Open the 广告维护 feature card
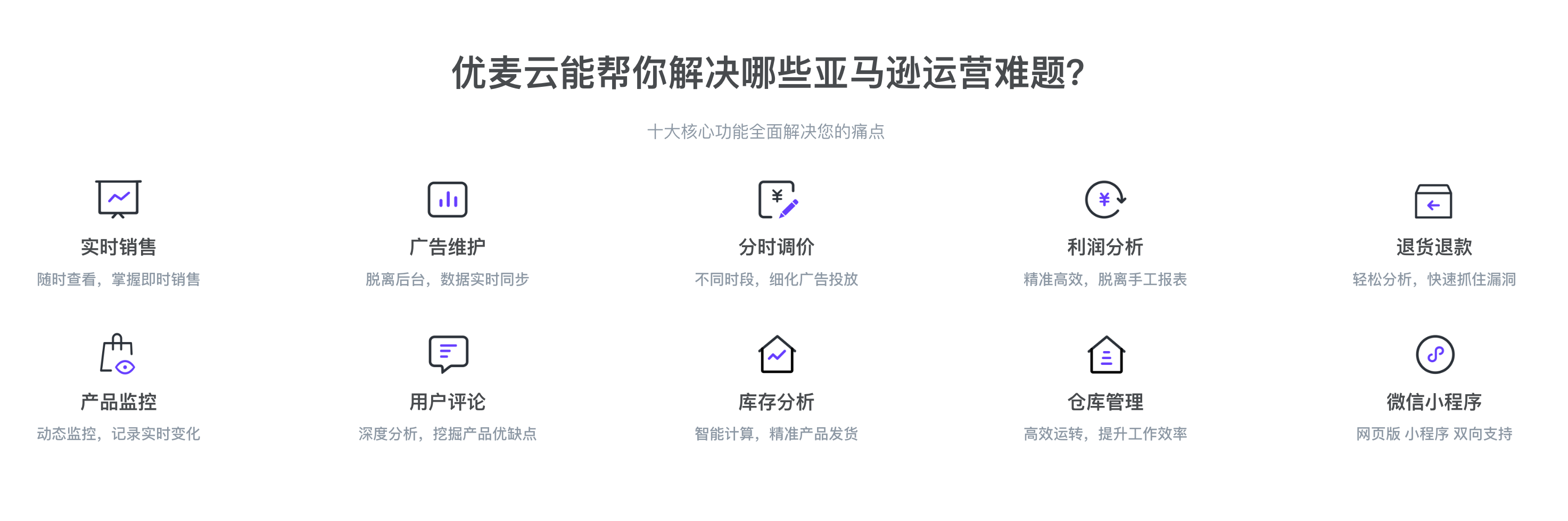This screenshot has width=1568, height=521. [448, 234]
